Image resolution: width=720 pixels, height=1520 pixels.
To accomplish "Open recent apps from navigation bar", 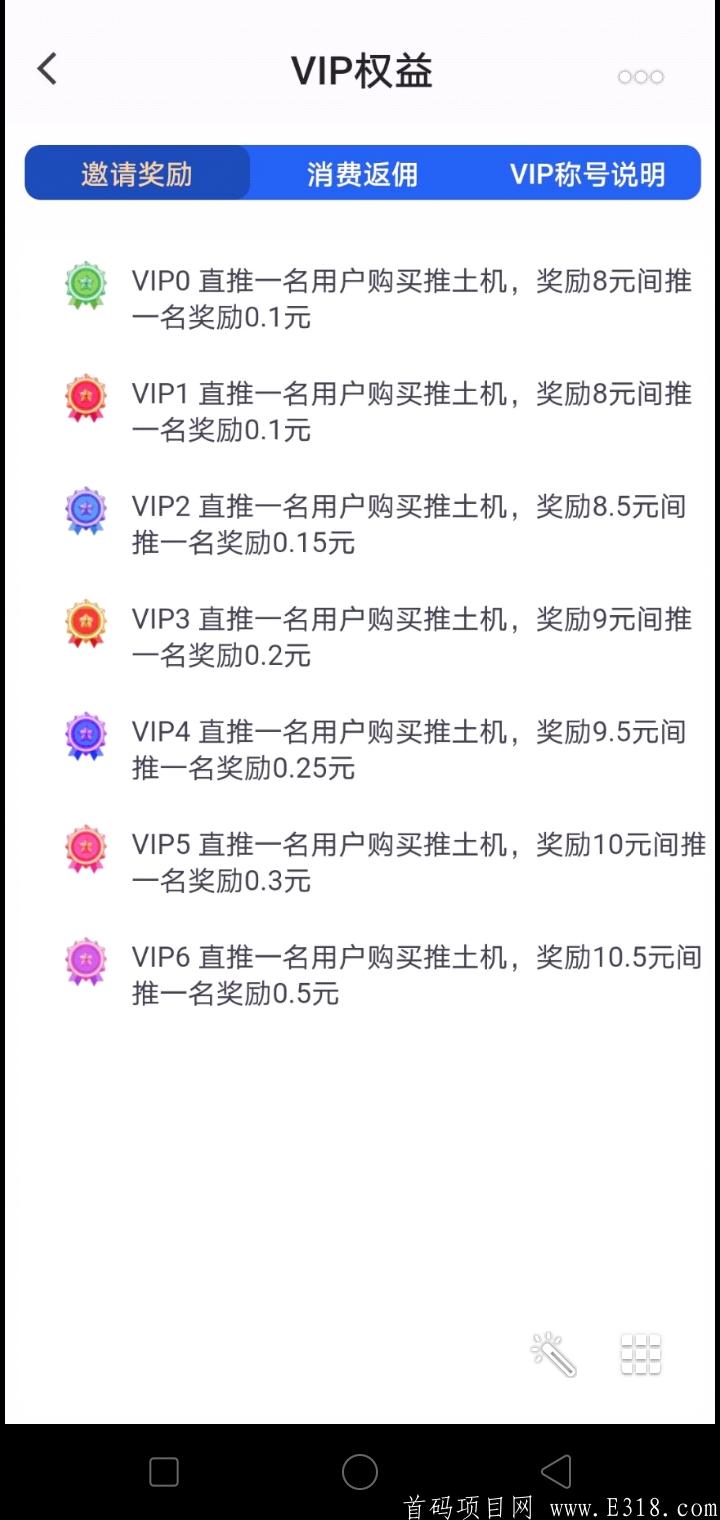I will click(x=164, y=1471).
